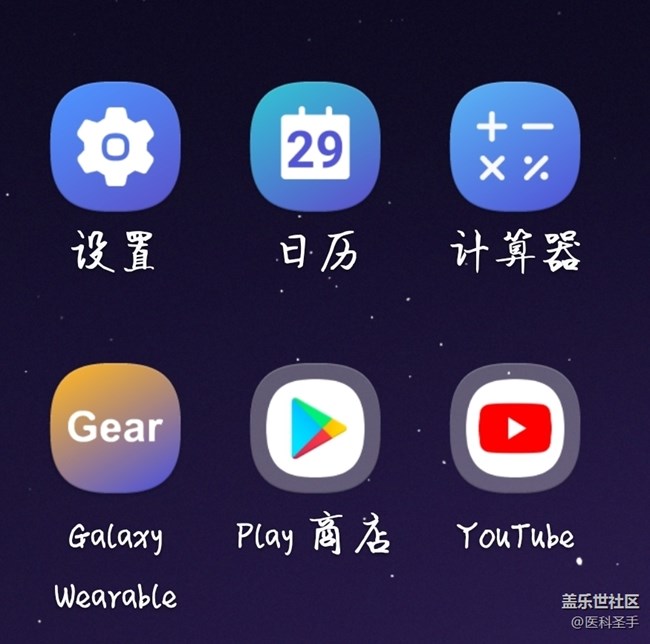The image size is (650, 644).
Task: Launch the Galaxy Wearable app
Action: (115, 428)
